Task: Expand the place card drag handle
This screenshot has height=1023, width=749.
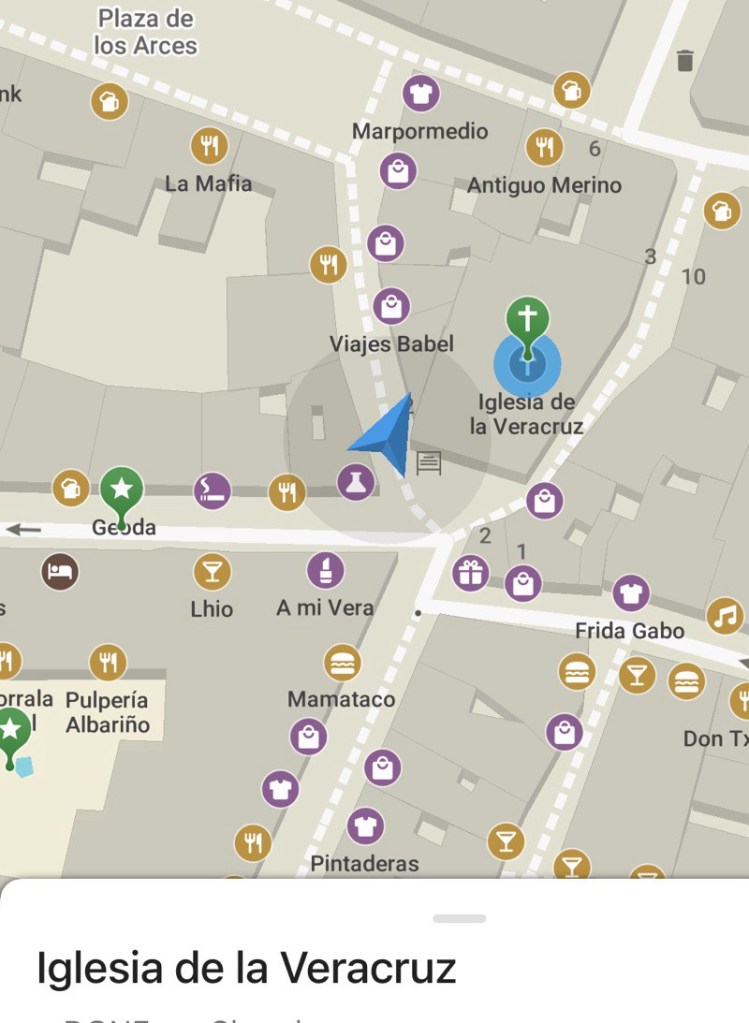Action: 460,918
